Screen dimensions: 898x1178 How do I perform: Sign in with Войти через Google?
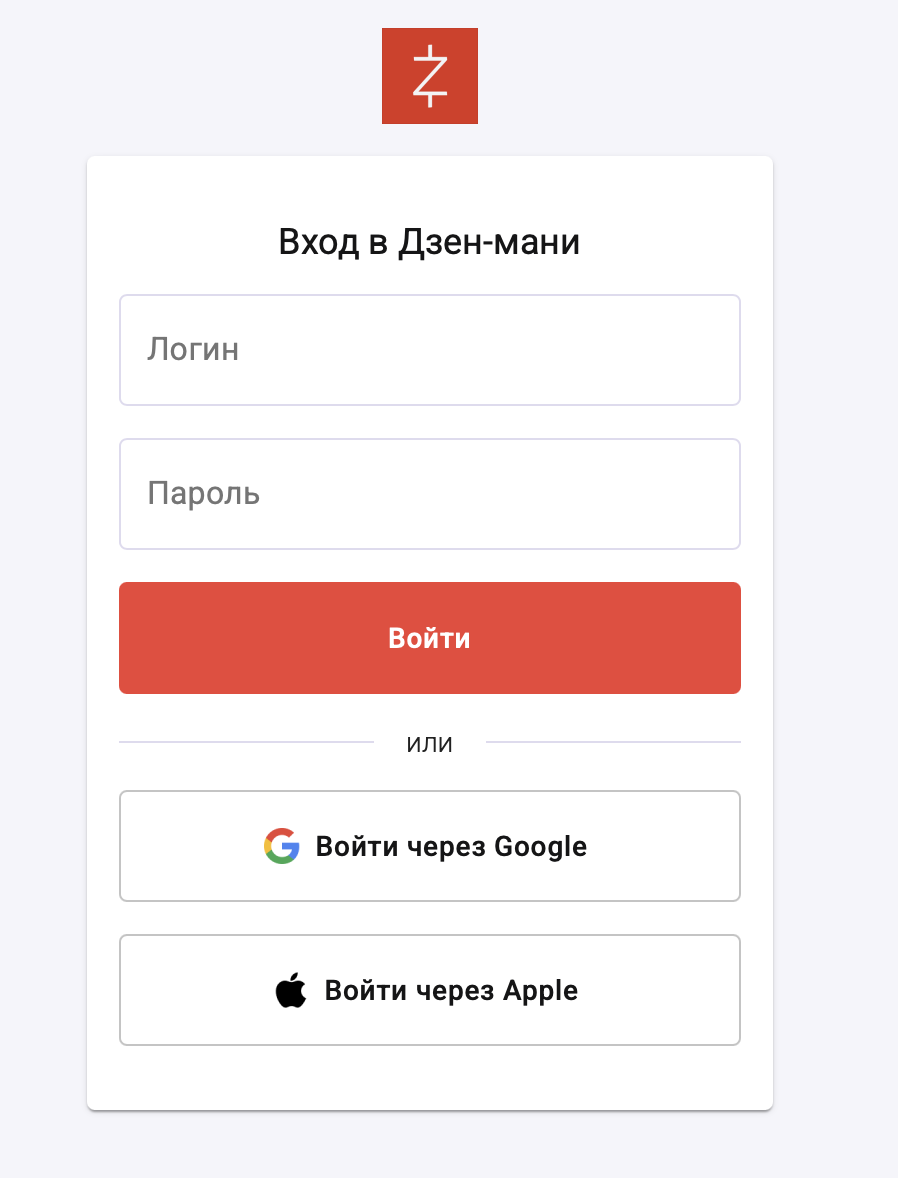click(x=430, y=846)
